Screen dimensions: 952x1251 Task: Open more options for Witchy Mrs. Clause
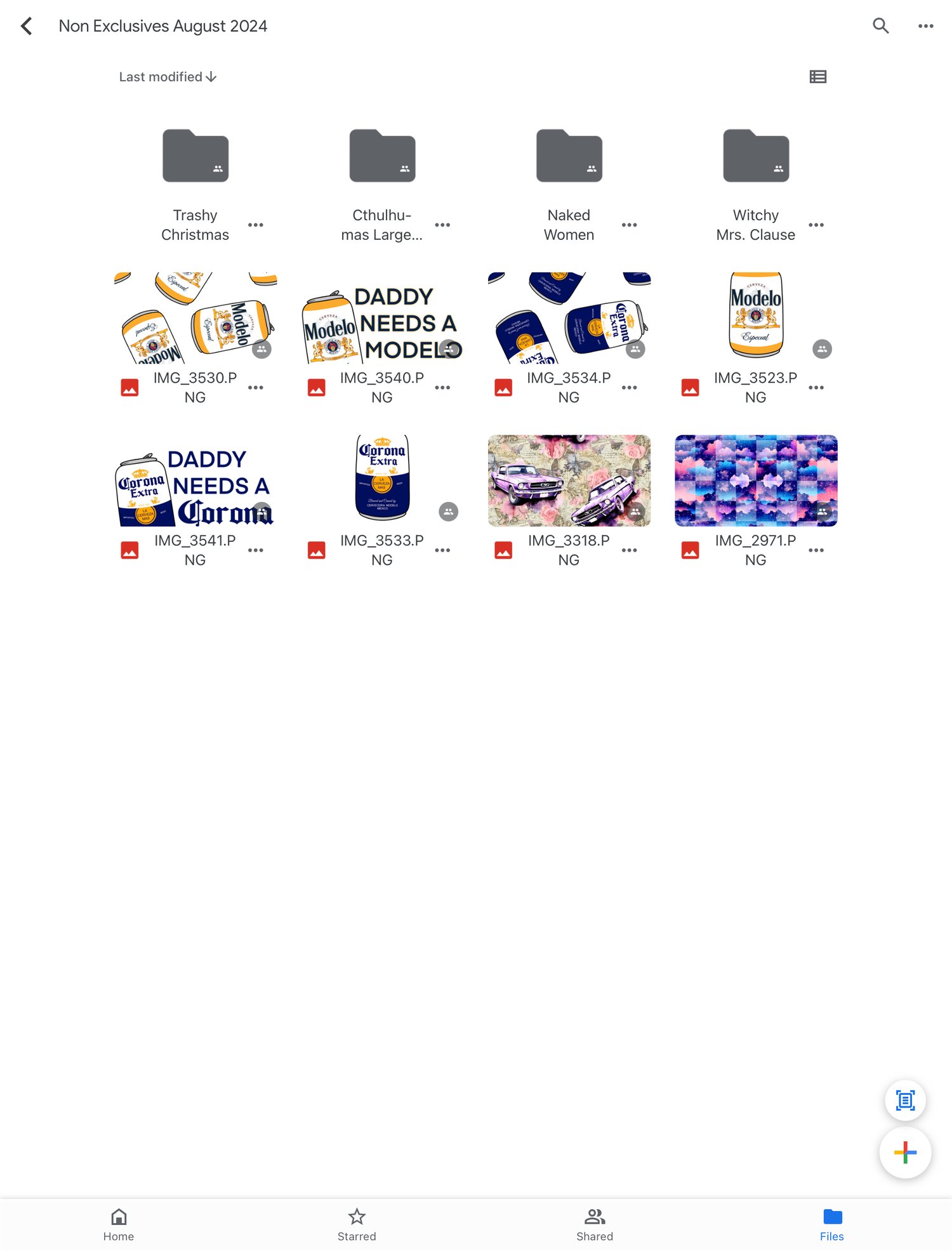[x=816, y=225]
